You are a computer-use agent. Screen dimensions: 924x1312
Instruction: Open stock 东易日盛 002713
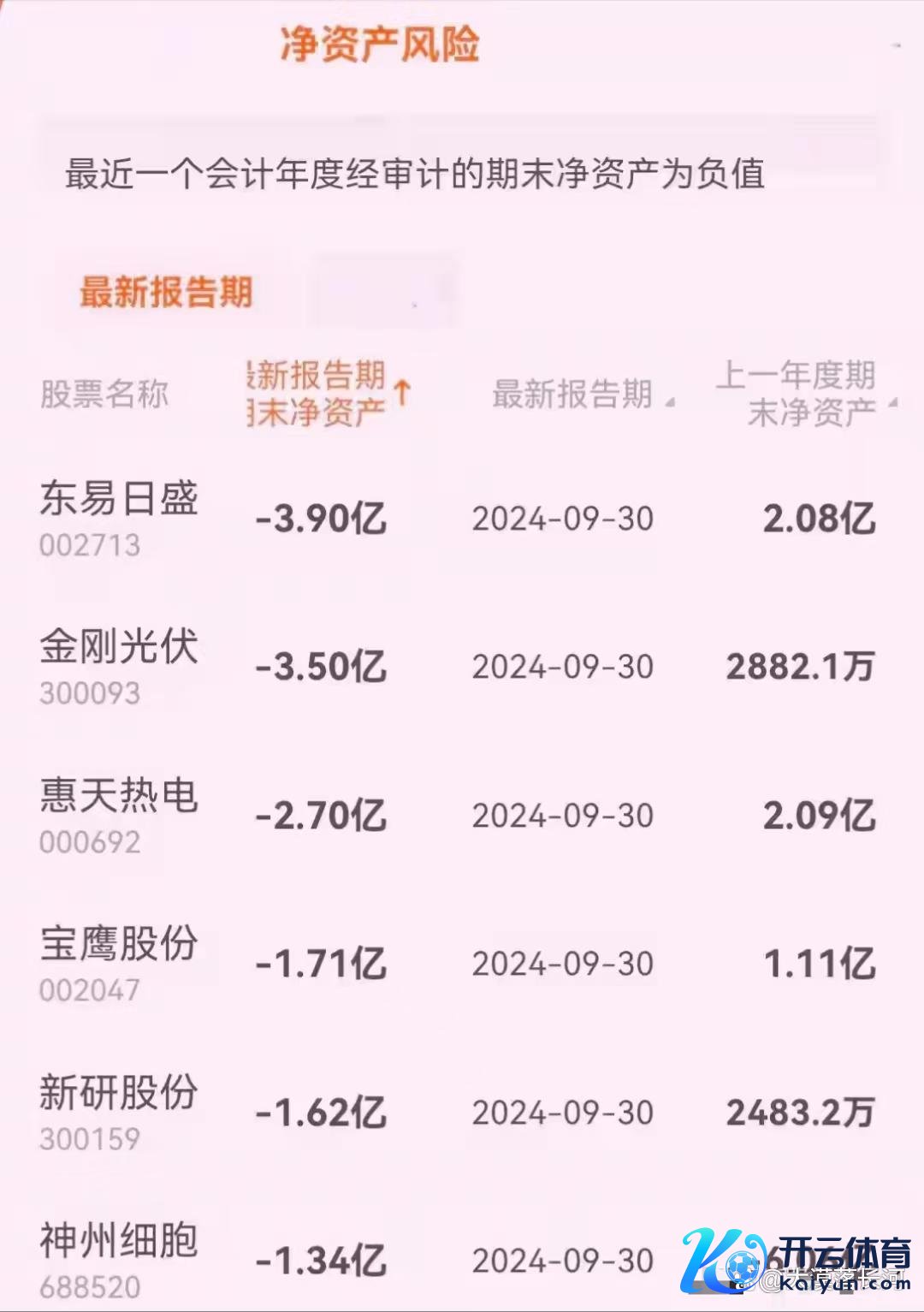click(x=118, y=517)
